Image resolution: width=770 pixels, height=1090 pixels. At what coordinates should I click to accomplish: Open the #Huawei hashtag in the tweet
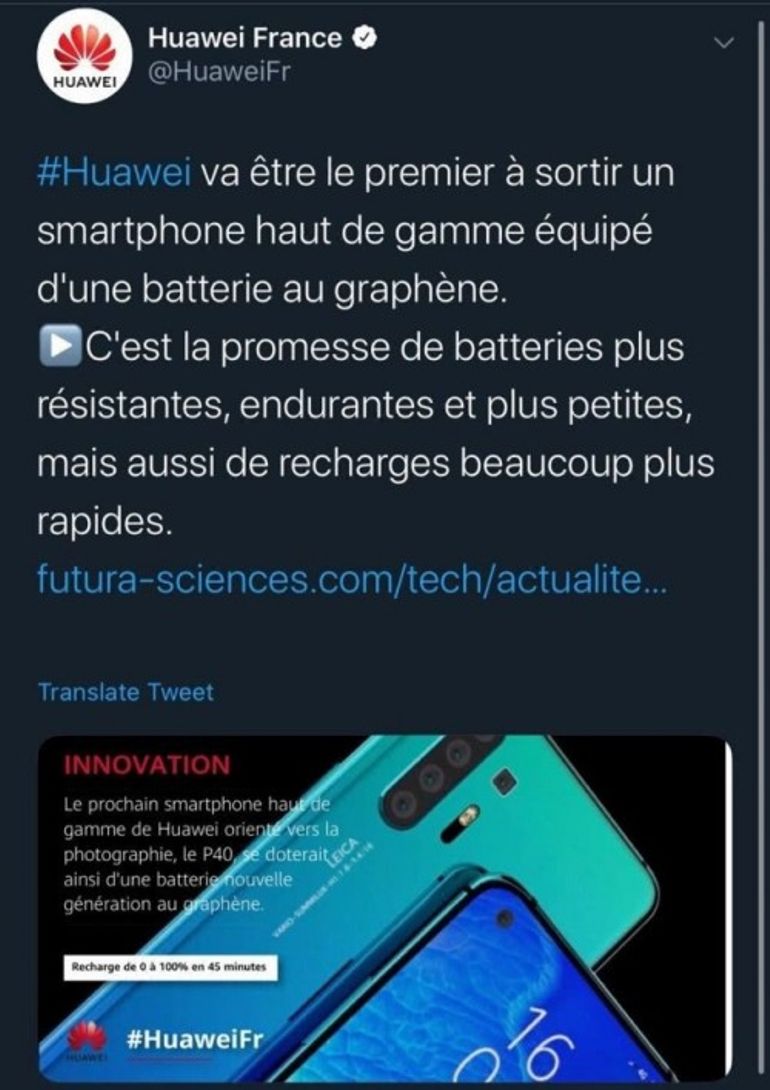click(112, 173)
